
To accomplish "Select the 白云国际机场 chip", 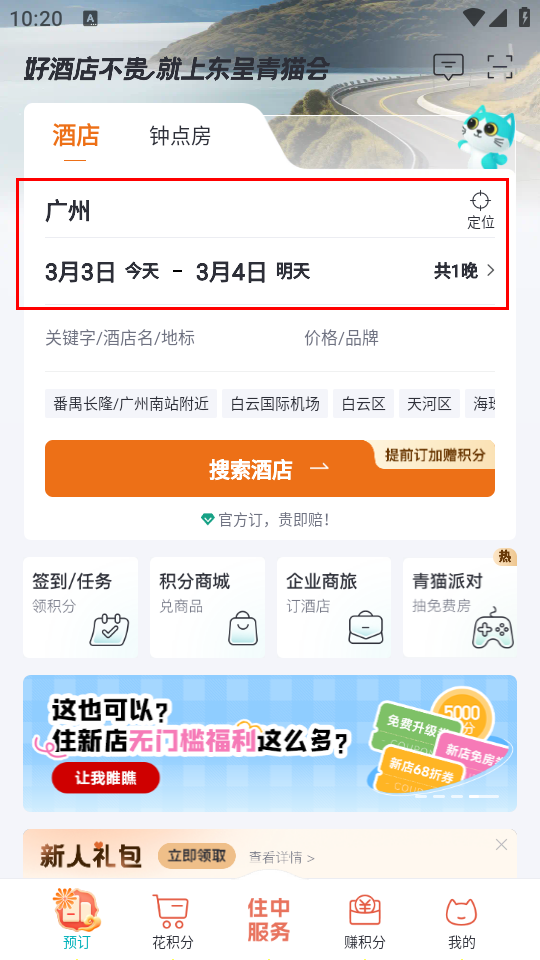I will click(x=275, y=403).
